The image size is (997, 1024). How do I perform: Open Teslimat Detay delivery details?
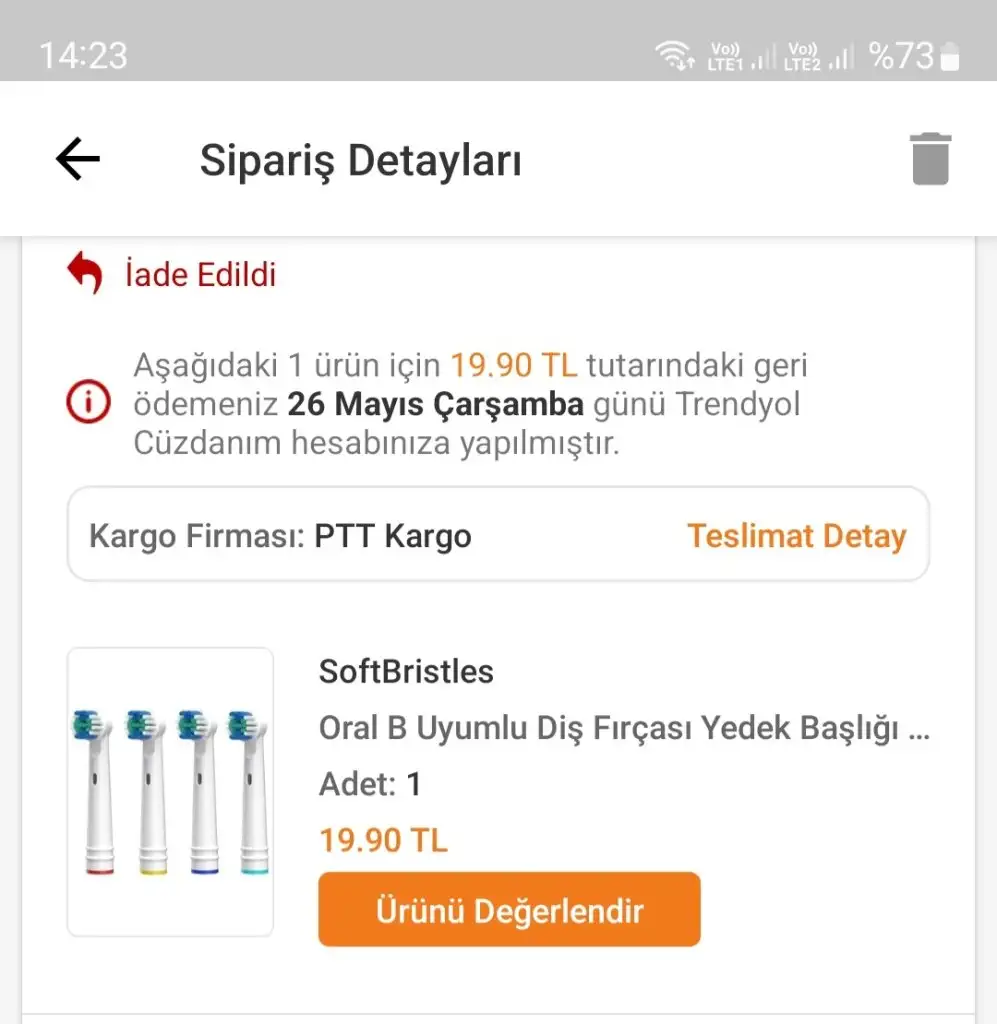click(x=796, y=536)
